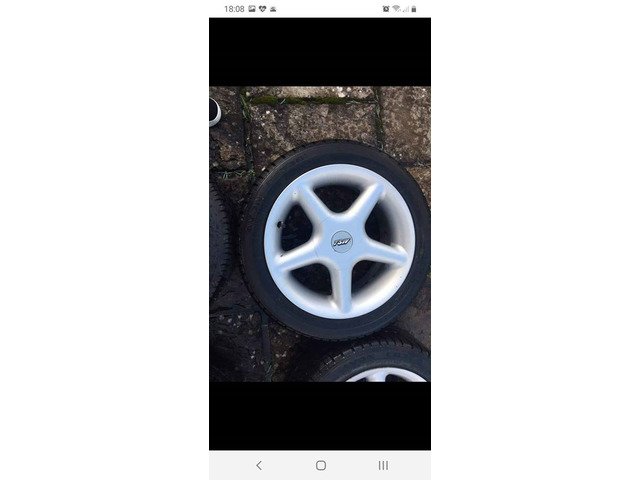This screenshot has height=480, width=640.
Task: Go back using the navigation bar
Action: coord(258,465)
